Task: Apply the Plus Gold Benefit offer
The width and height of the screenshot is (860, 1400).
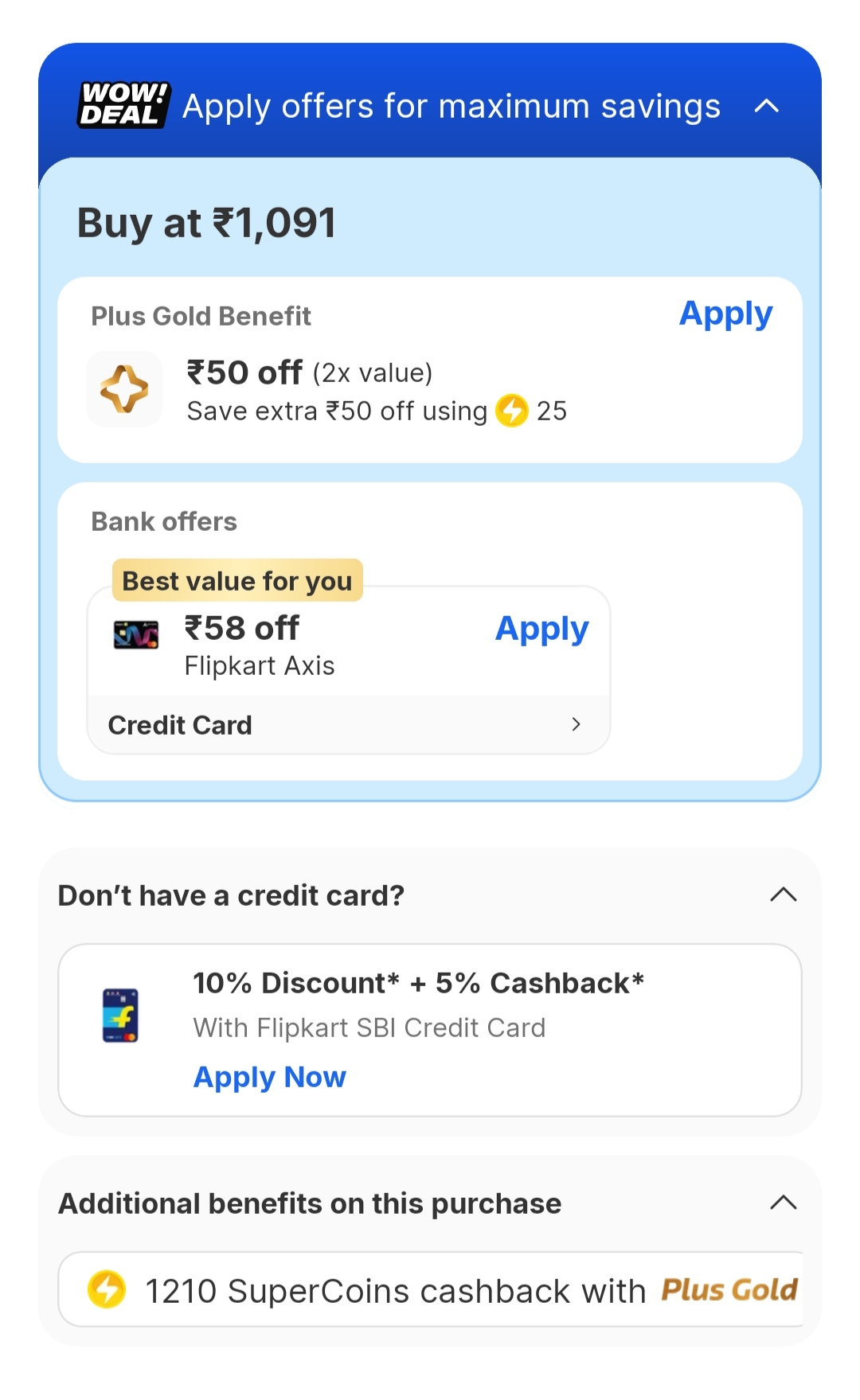Action: [x=725, y=314]
